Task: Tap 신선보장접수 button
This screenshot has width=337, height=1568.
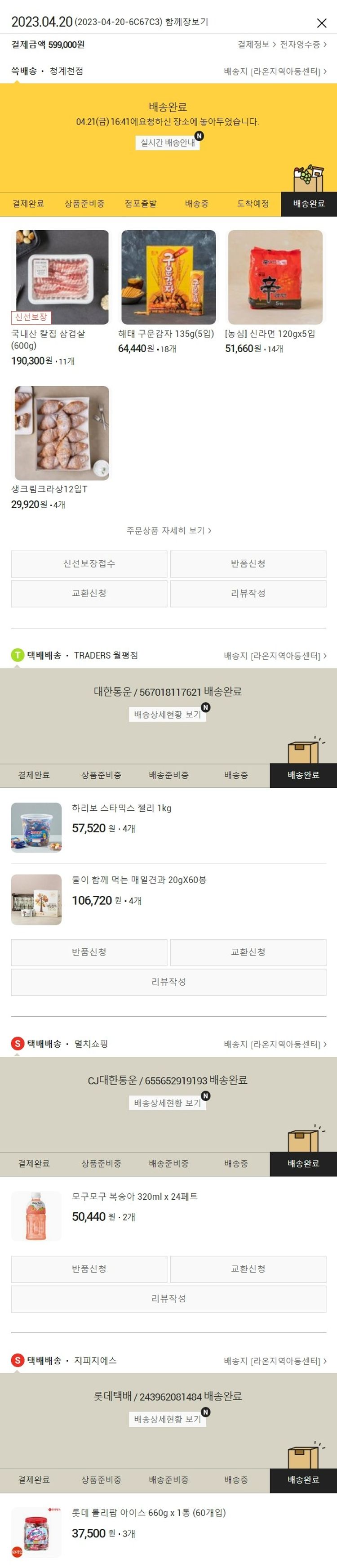Action: [89, 563]
